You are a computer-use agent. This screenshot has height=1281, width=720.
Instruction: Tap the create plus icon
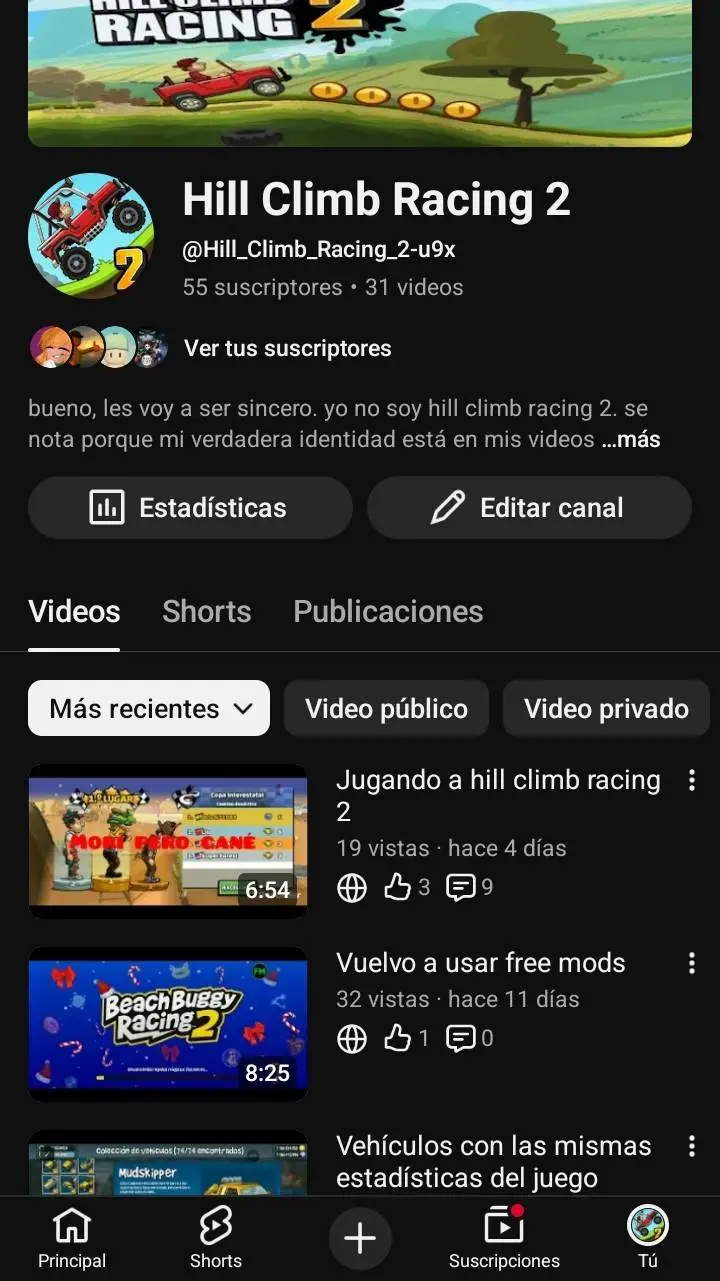tap(360, 1238)
